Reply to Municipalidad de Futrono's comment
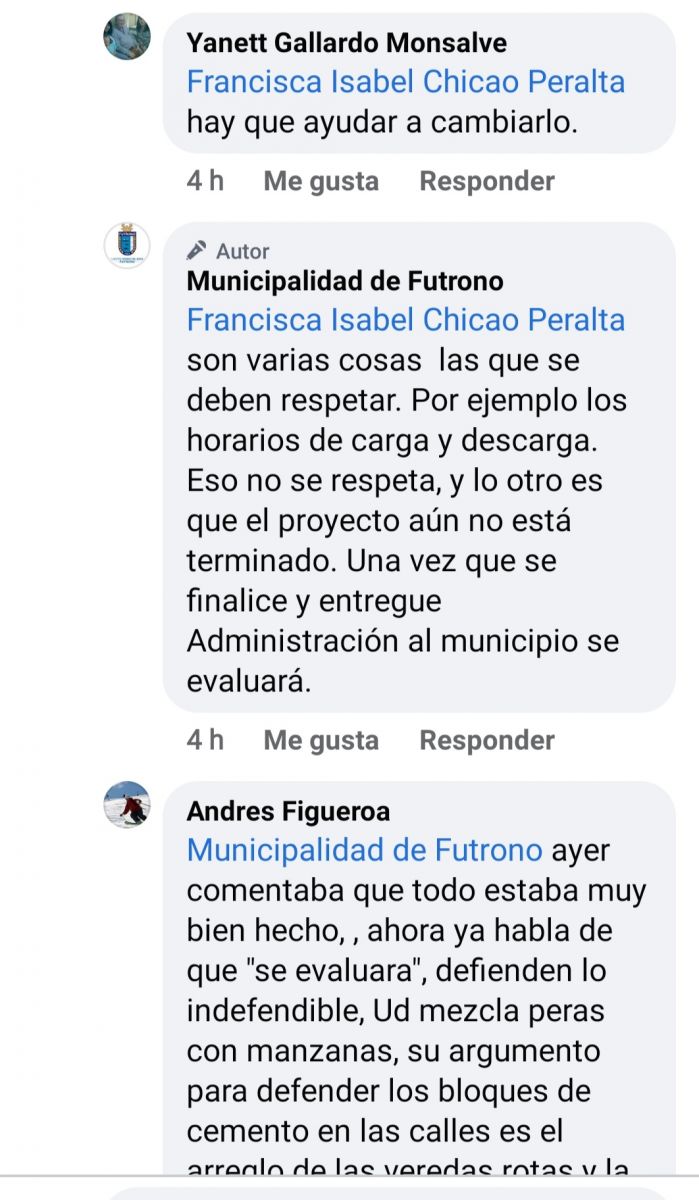This screenshot has height=1200, width=699. point(486,740)
